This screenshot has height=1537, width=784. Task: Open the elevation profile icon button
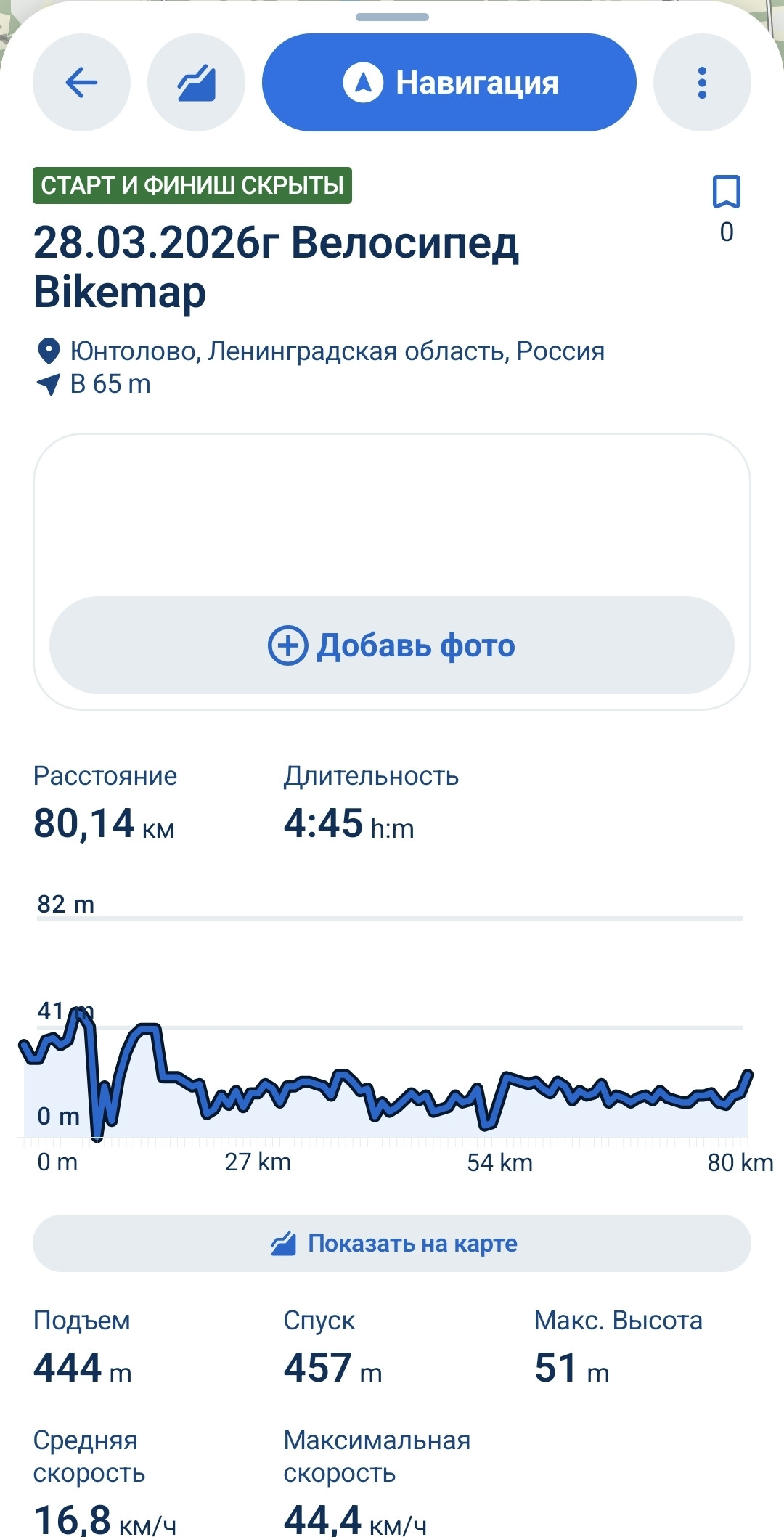click(196, 82)
